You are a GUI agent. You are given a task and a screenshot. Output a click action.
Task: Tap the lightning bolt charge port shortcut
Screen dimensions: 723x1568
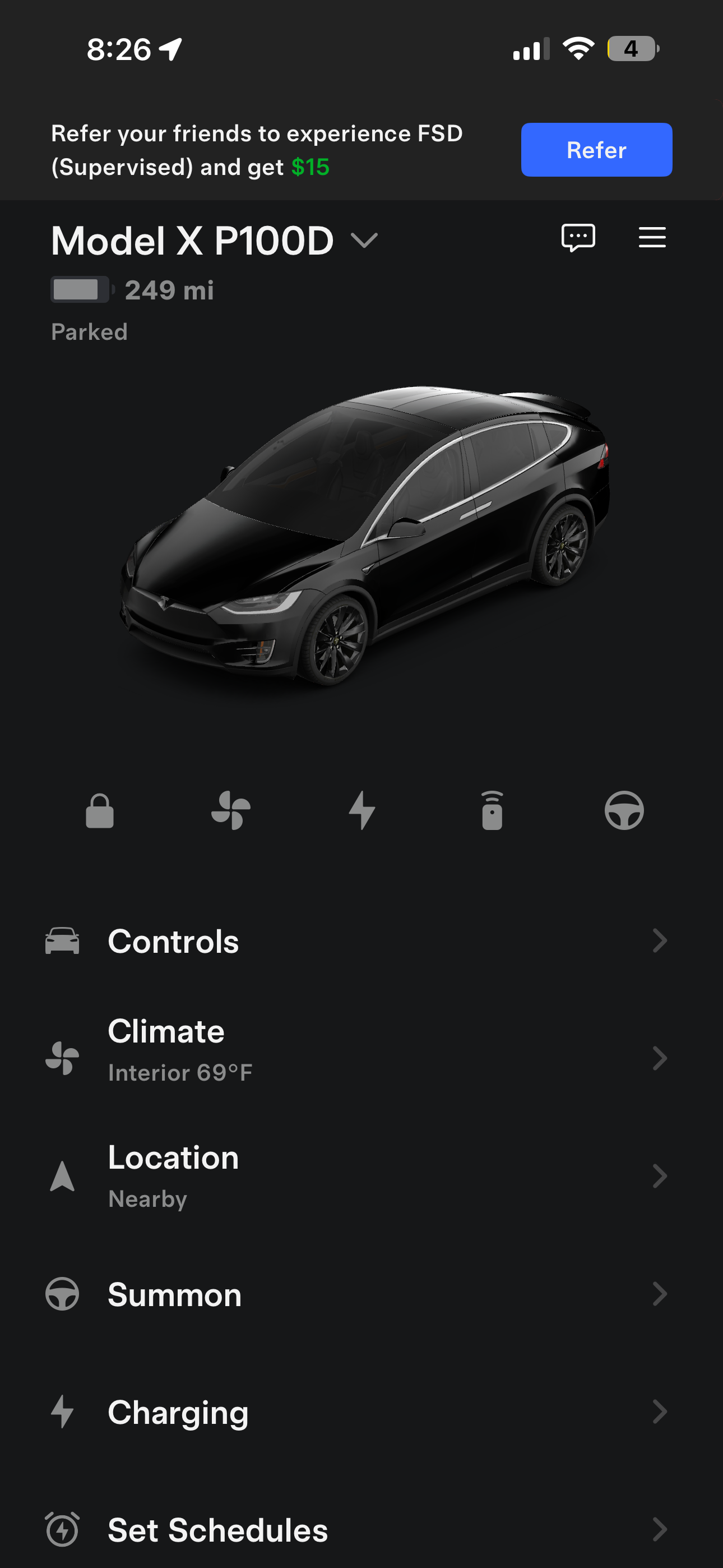point(361,811)
